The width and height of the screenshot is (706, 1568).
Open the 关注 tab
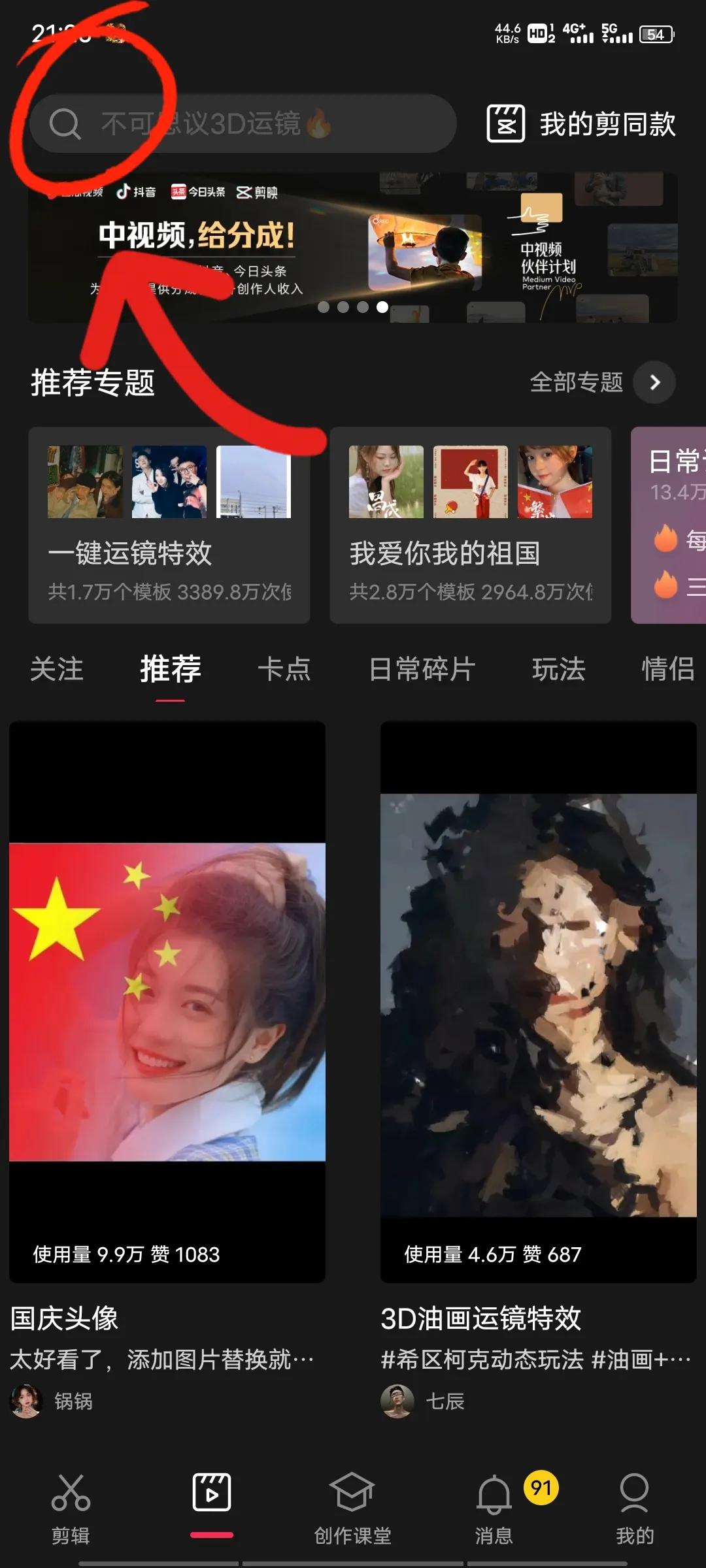coord(57,670)
